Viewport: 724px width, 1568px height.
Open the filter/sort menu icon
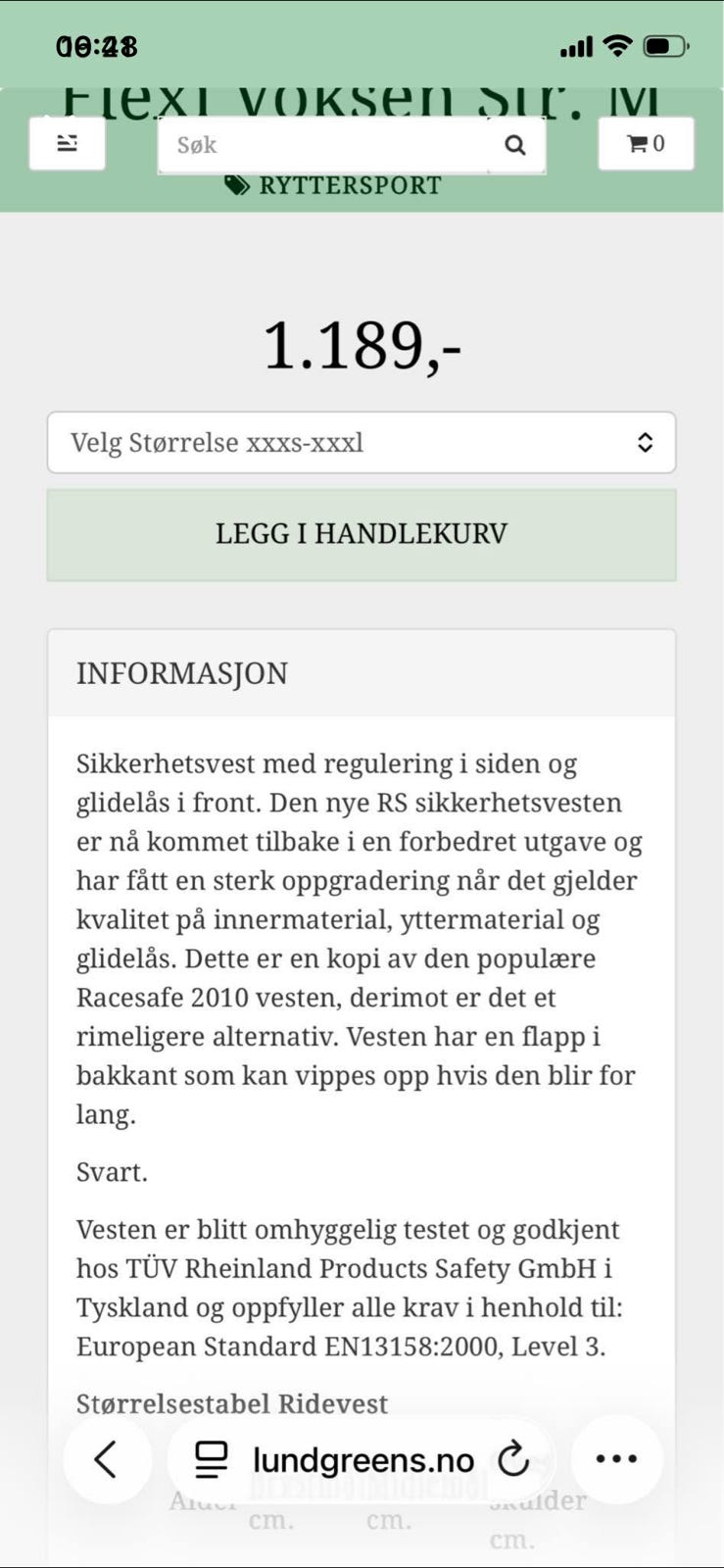coord(67,142)
